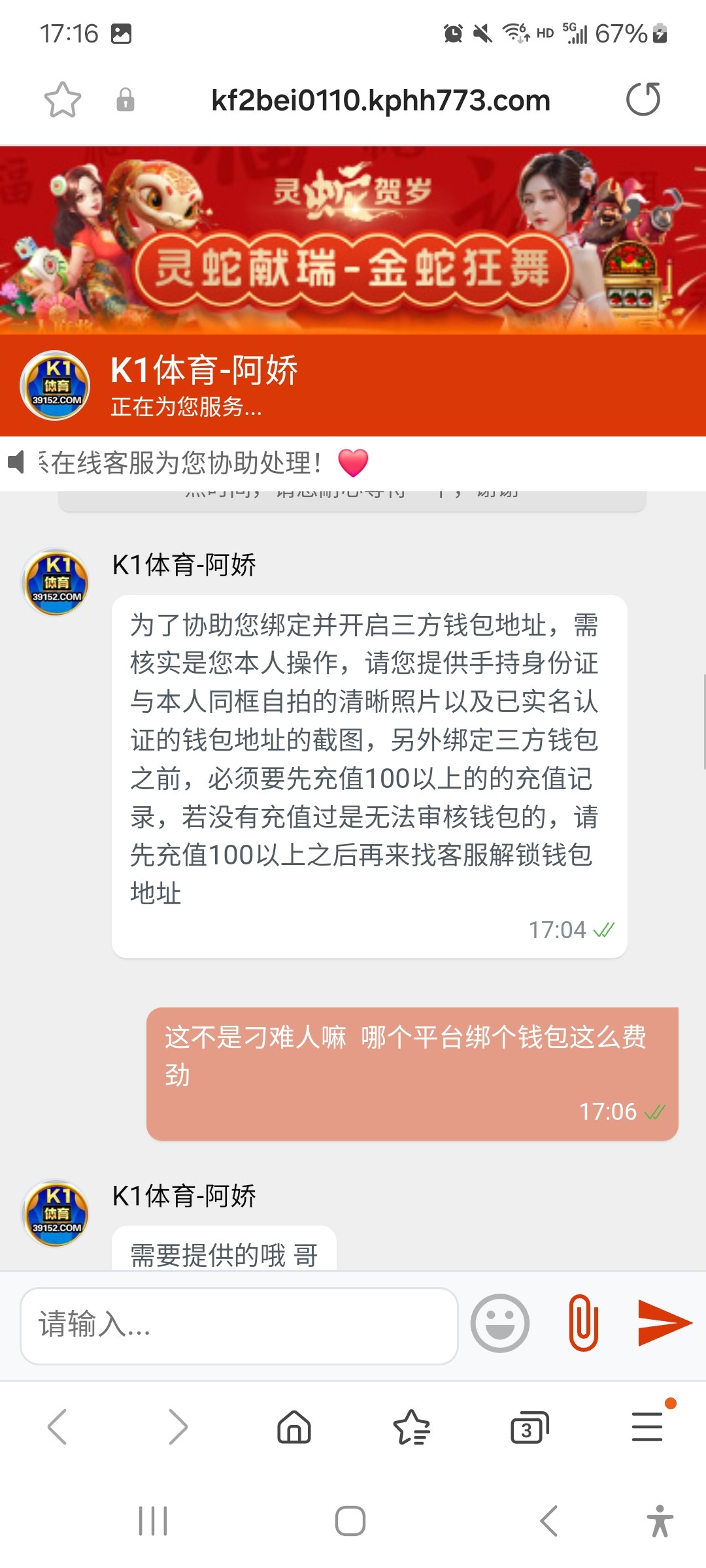This screenshot has height=1568, width=706.
Task: Open the browser home page
Action: pos(294,1427)
